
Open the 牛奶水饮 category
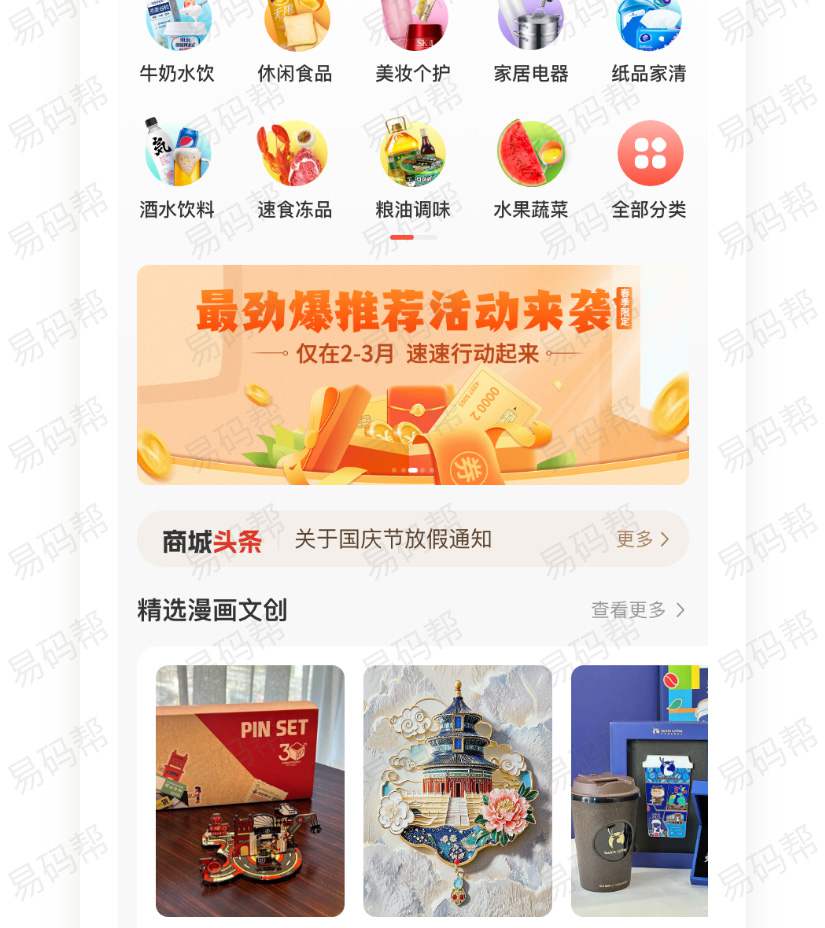coord(177,40)
